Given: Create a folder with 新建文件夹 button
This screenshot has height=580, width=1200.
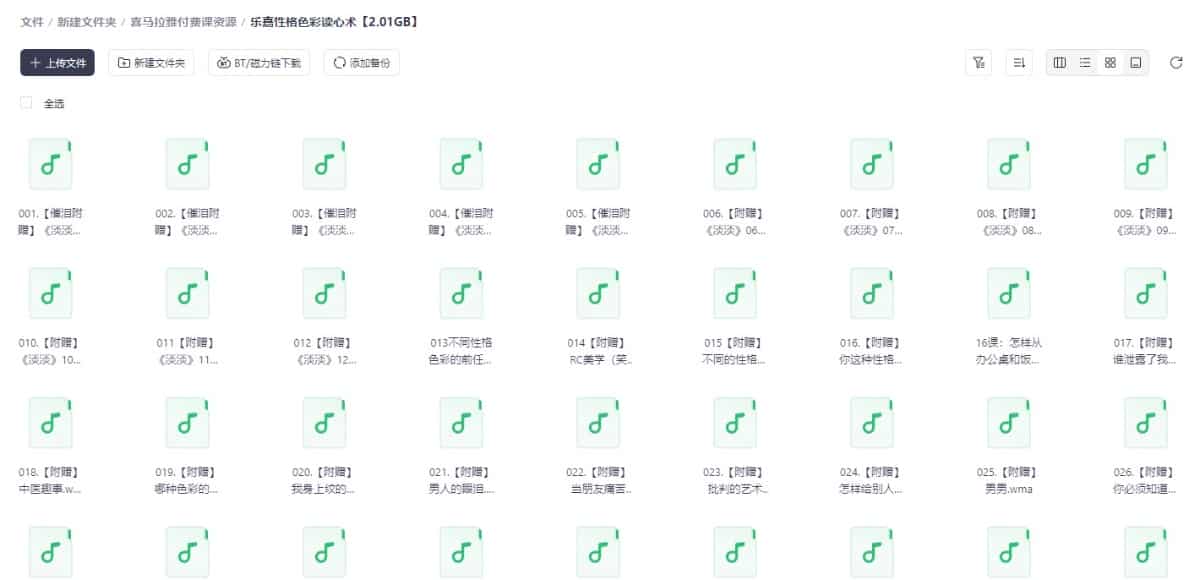Looking at the screenshot, I should point(151,63).
